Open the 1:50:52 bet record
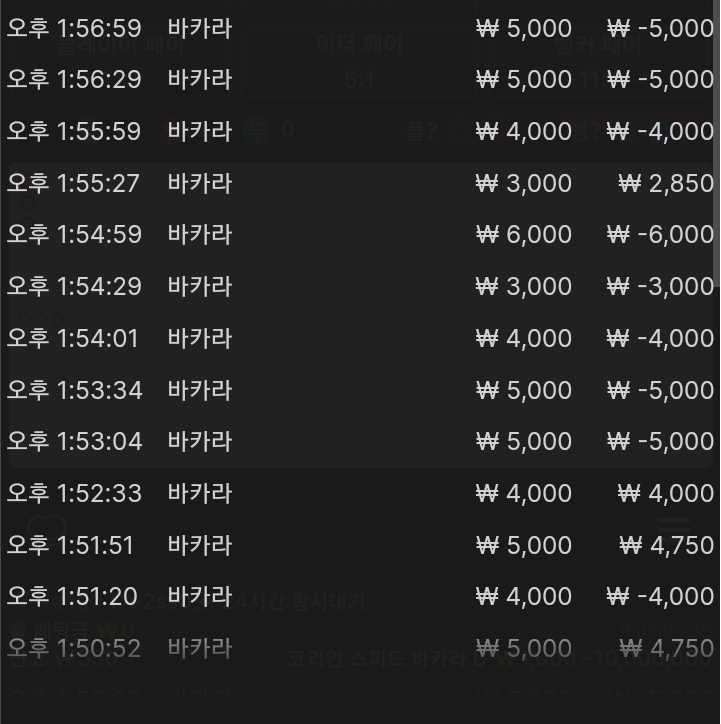The width and height of the screenshot is (721, 724). (x=360, y=648)
